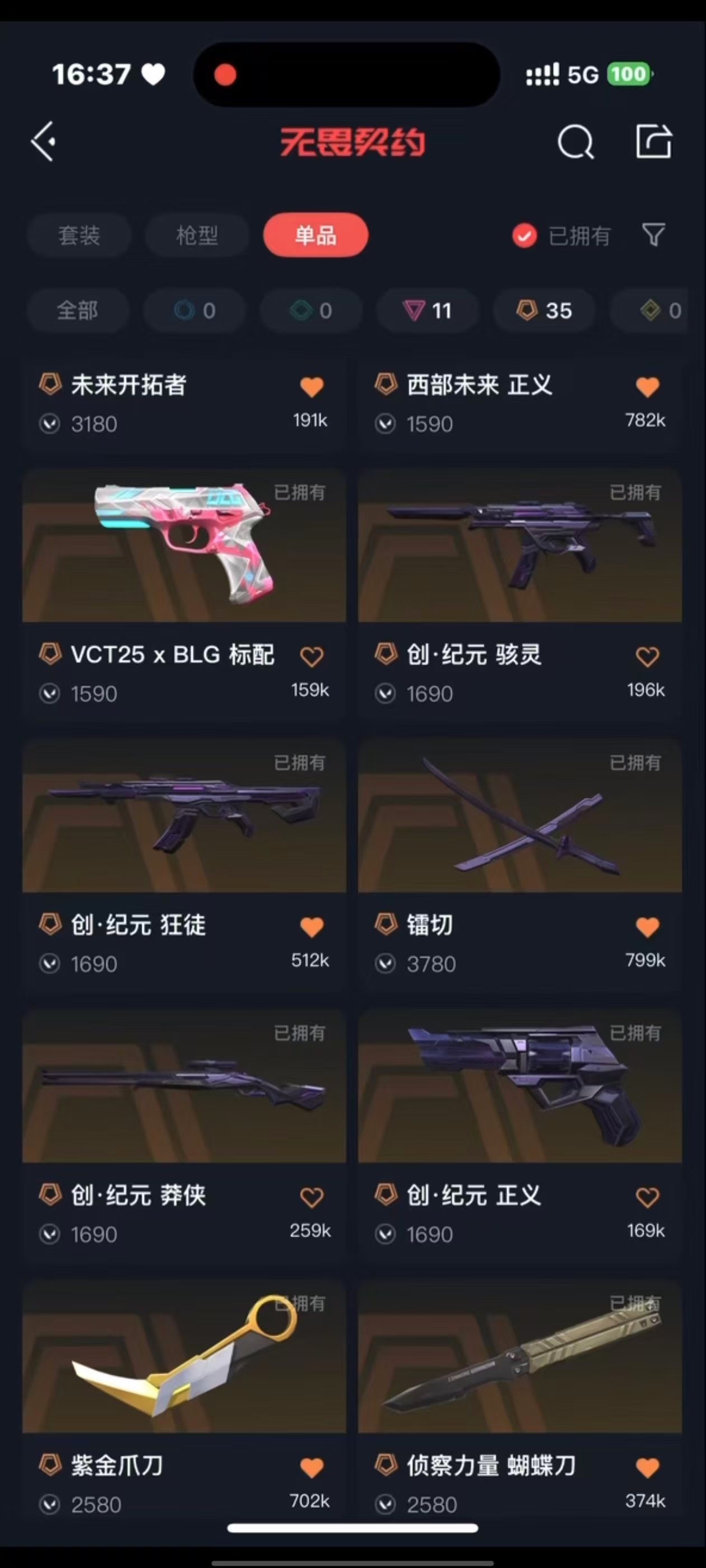Switch to the 套装 tab
Image resolution: width=706 pixels, height=1568 pixels.
[78, 236]
